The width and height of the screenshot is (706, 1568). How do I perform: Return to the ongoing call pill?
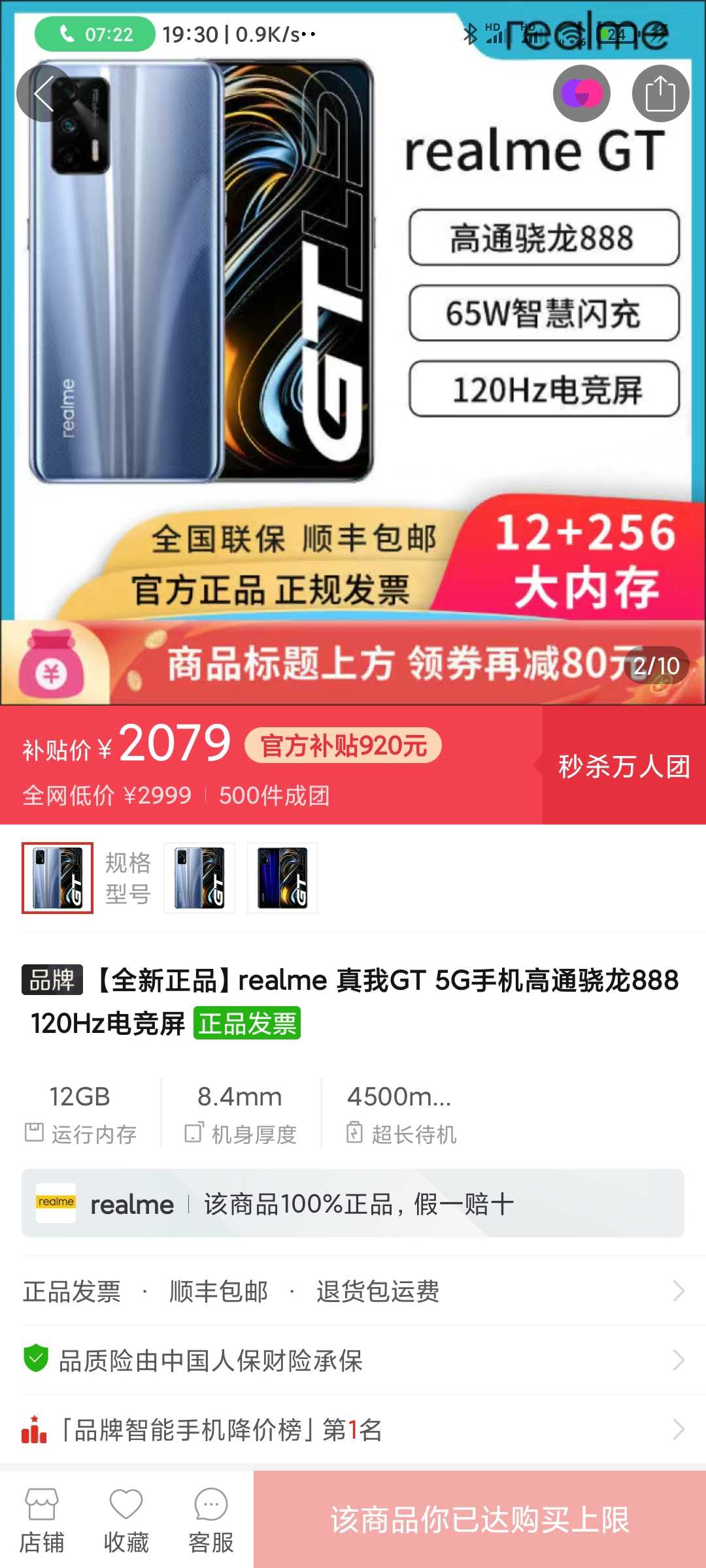(95, 34)
